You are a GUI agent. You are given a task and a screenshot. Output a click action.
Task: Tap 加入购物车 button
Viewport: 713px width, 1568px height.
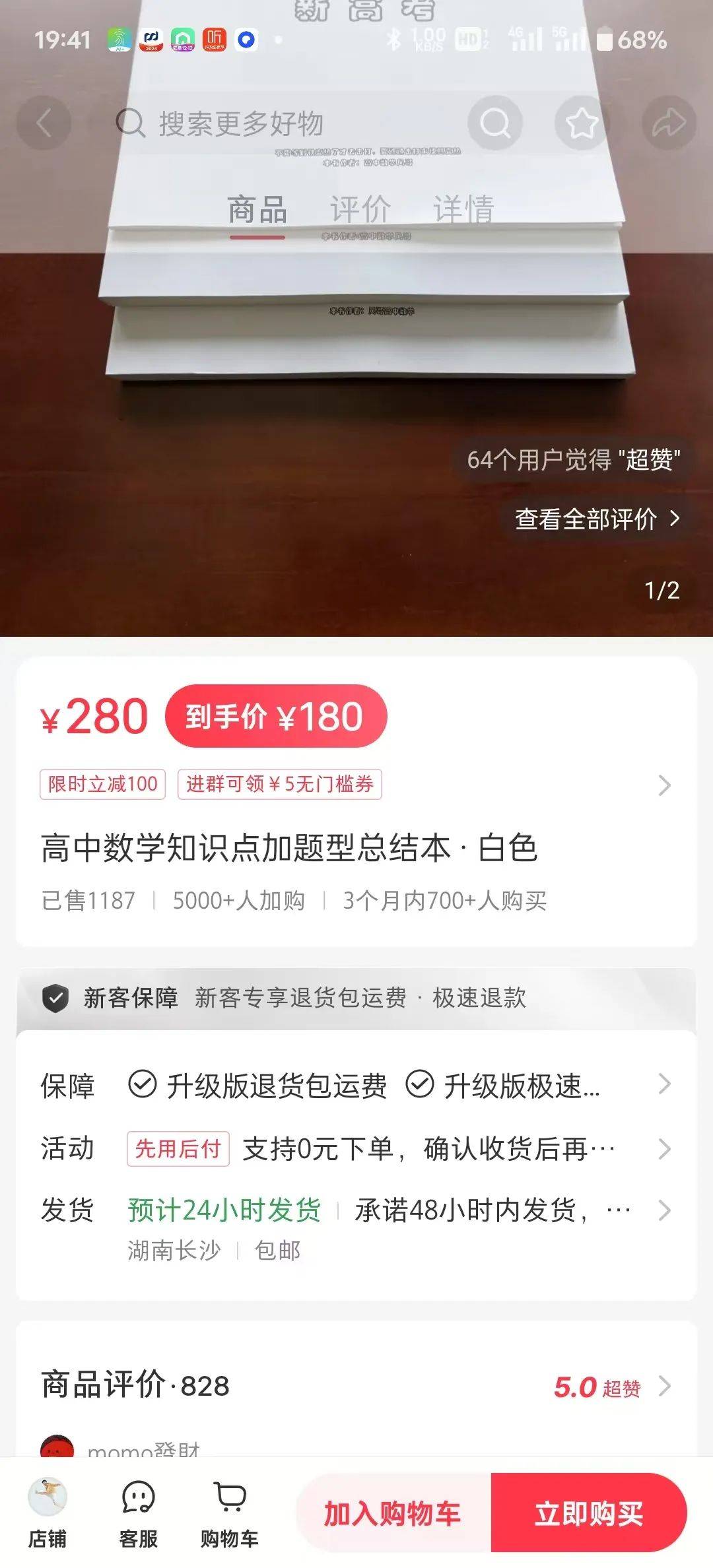[392, 1514]
